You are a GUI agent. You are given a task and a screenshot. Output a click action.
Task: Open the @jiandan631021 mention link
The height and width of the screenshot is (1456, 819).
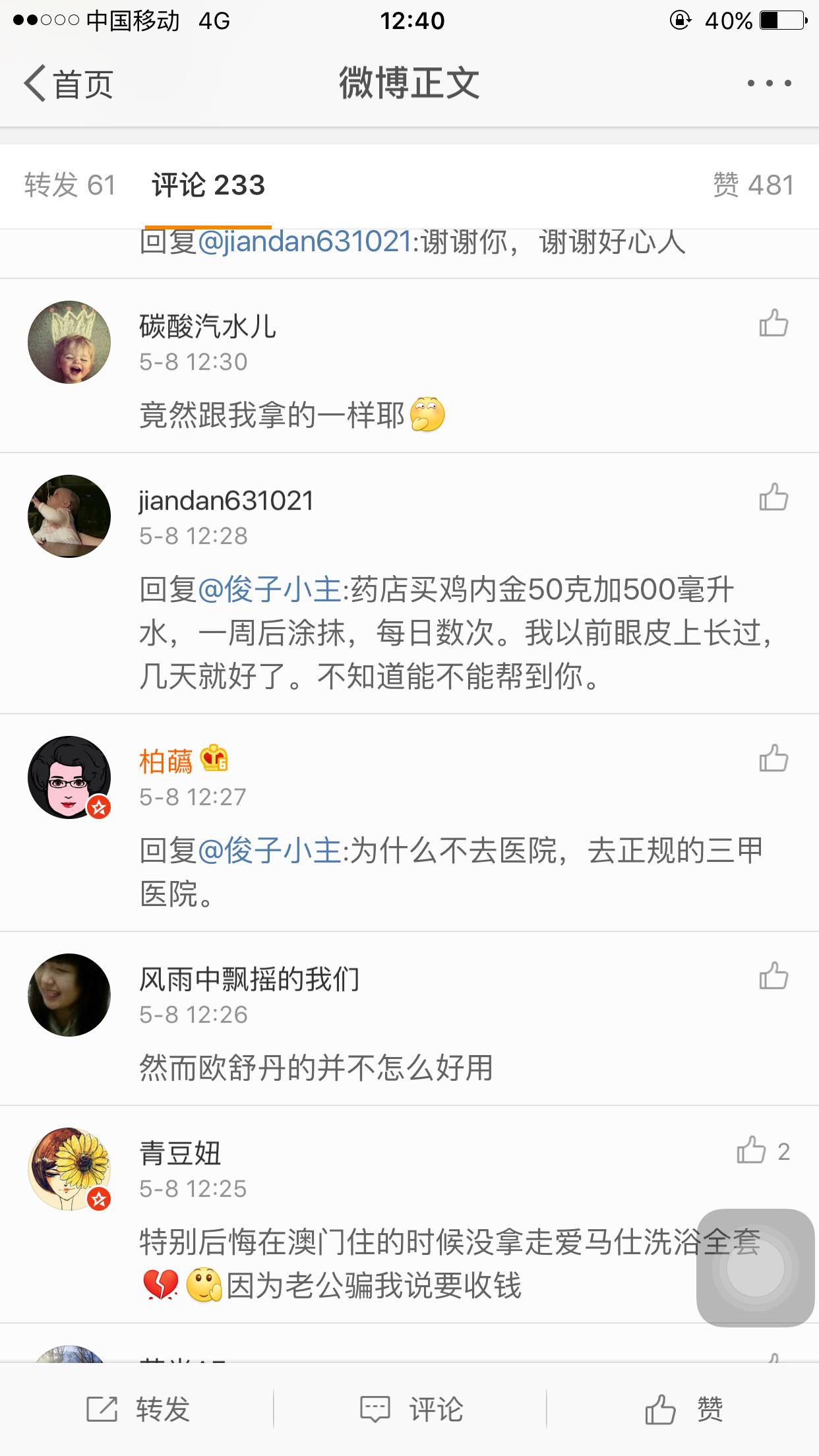305,242
